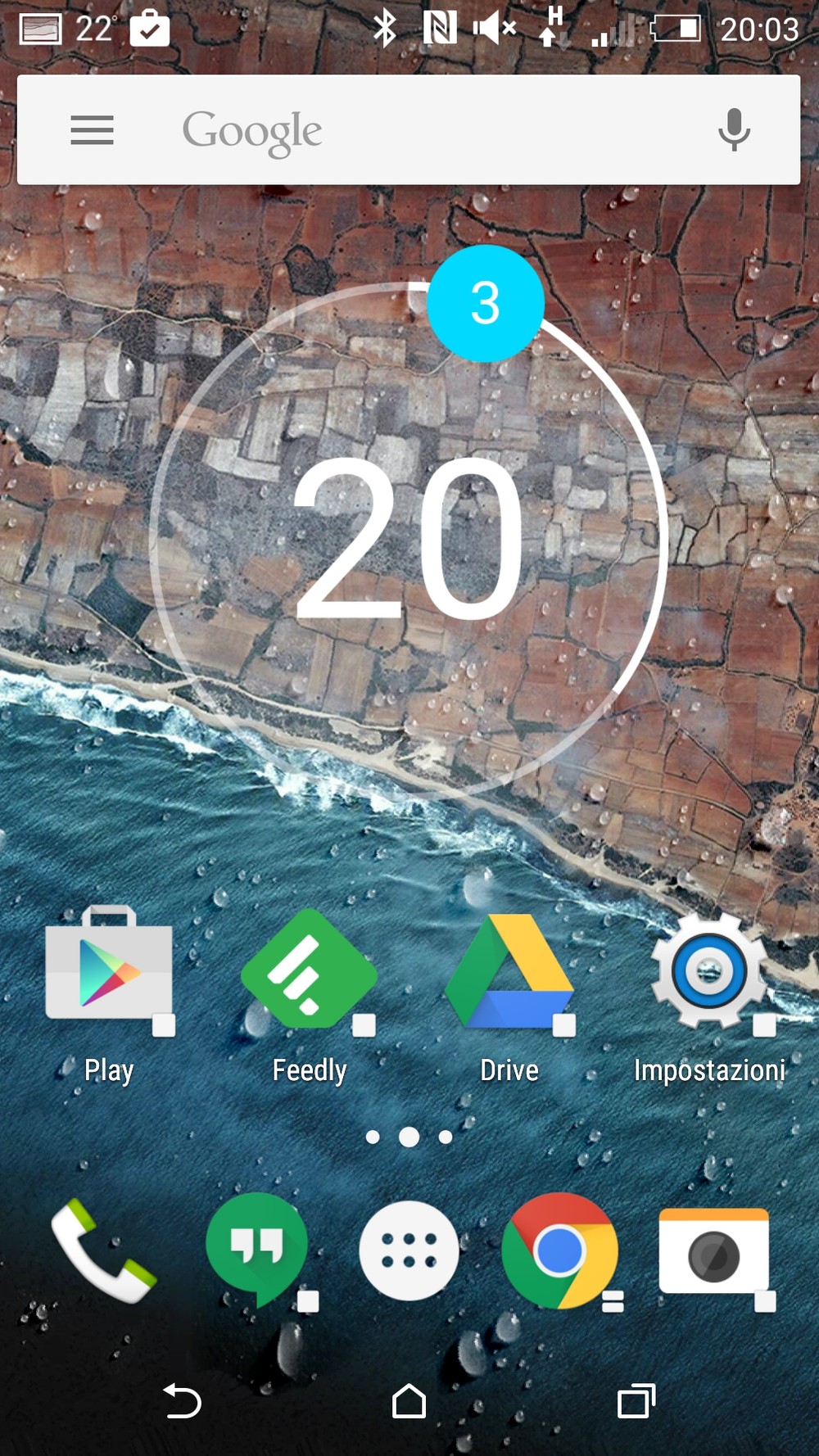Start voice search with the microphone
Image resolution: width=819 pixels, height=1456 pixels.
[734, 130]
